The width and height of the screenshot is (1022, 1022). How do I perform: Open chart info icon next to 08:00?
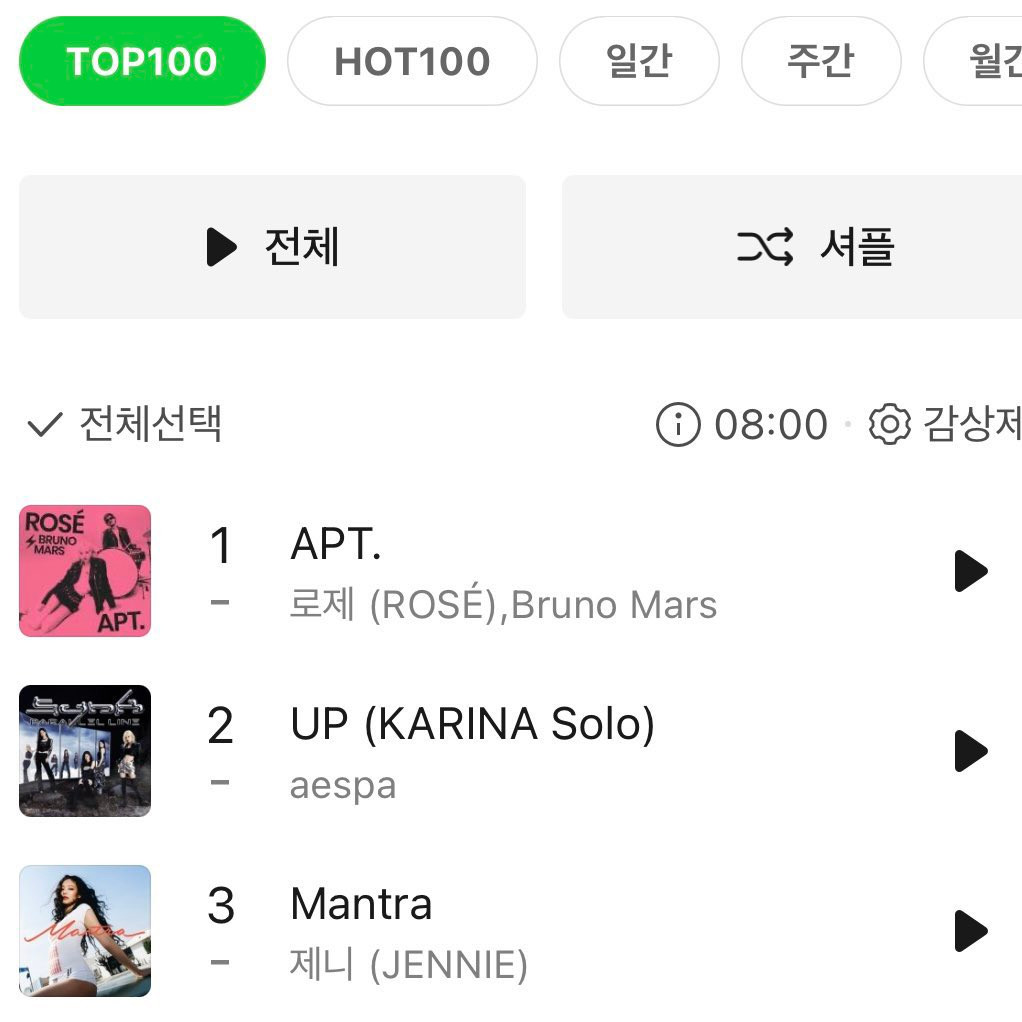[x=677, y=424]
